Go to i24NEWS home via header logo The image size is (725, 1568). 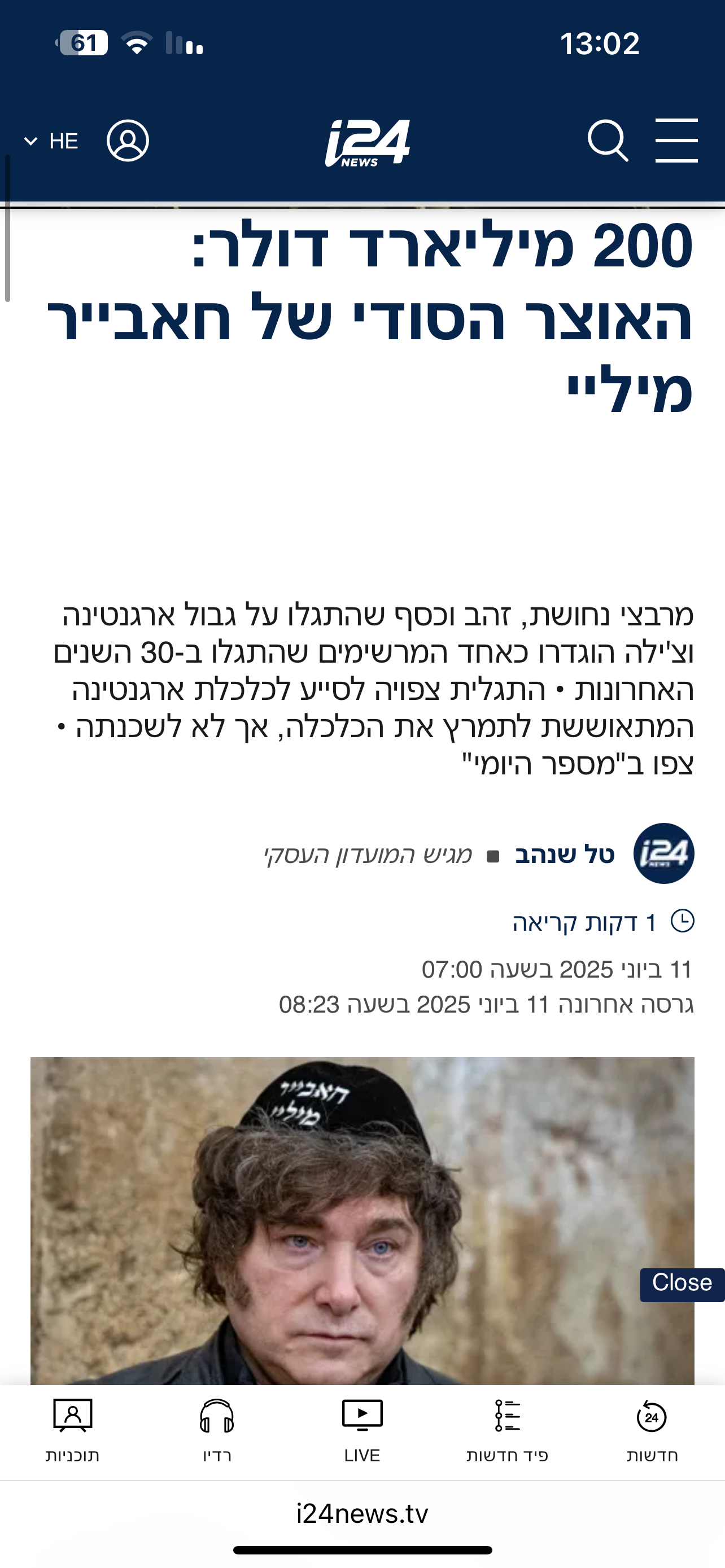367,143
